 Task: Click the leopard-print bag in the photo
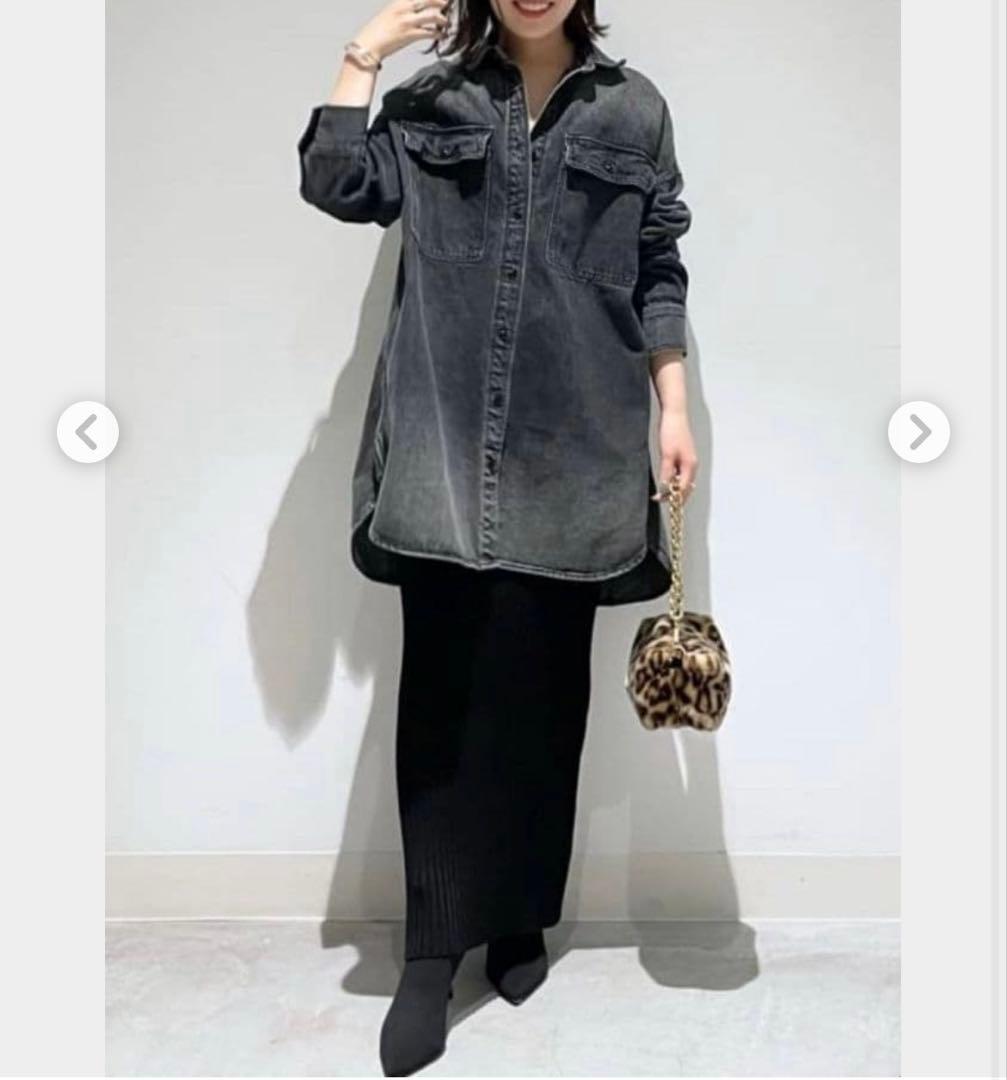(678, 672)
